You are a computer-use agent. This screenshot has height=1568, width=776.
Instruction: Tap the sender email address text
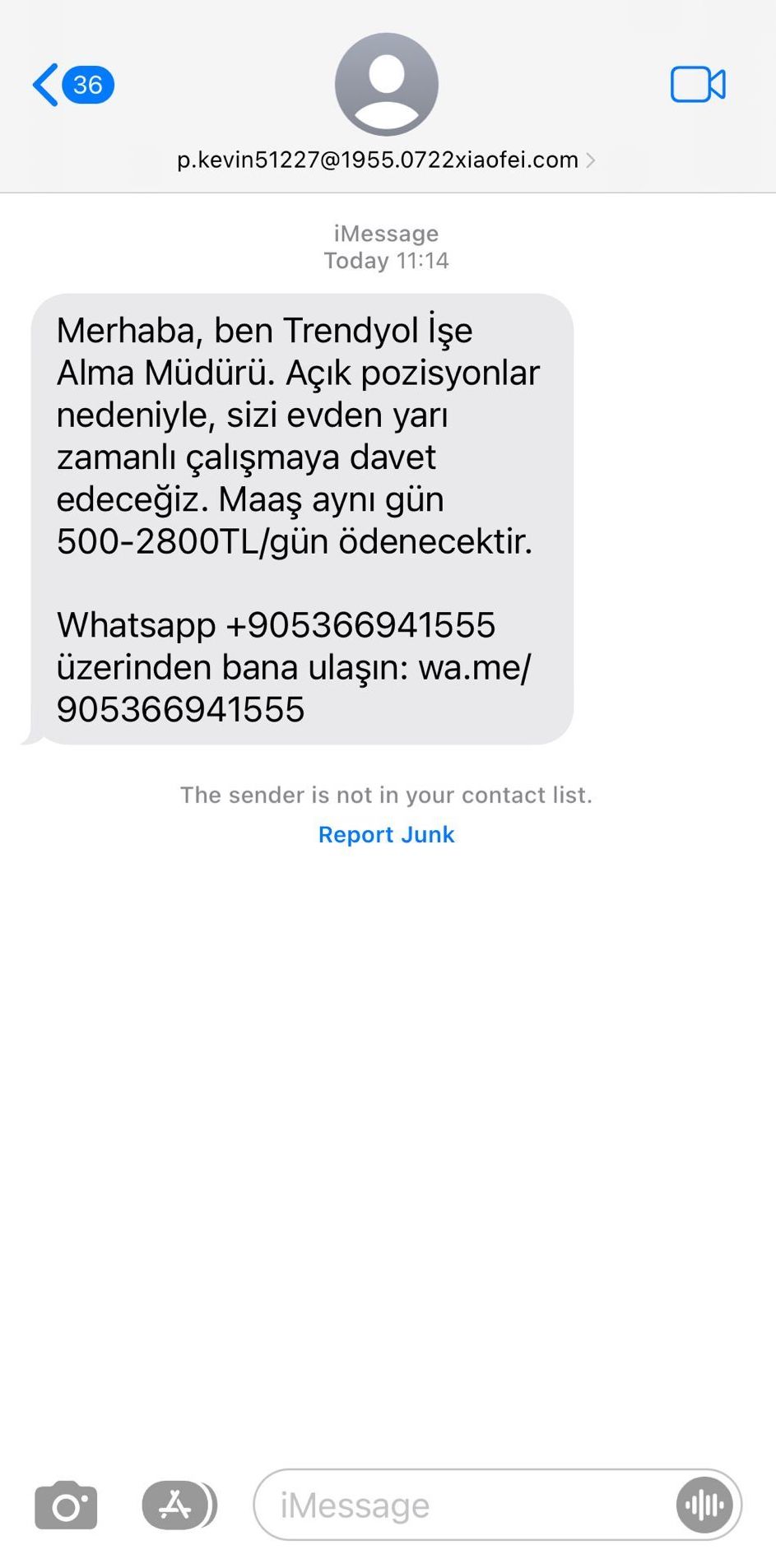(x=377, y=159)
